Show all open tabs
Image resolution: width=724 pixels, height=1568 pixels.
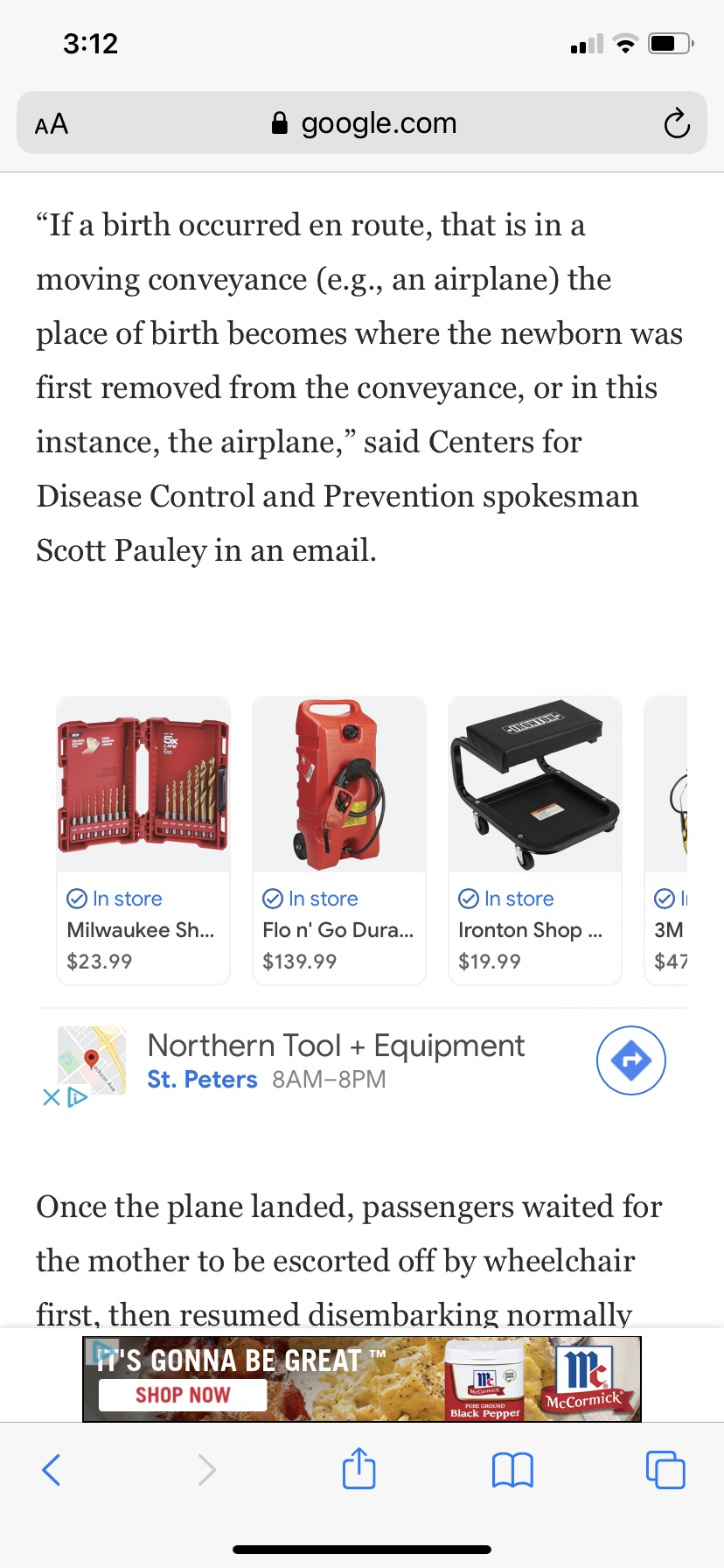[665, 1469]
